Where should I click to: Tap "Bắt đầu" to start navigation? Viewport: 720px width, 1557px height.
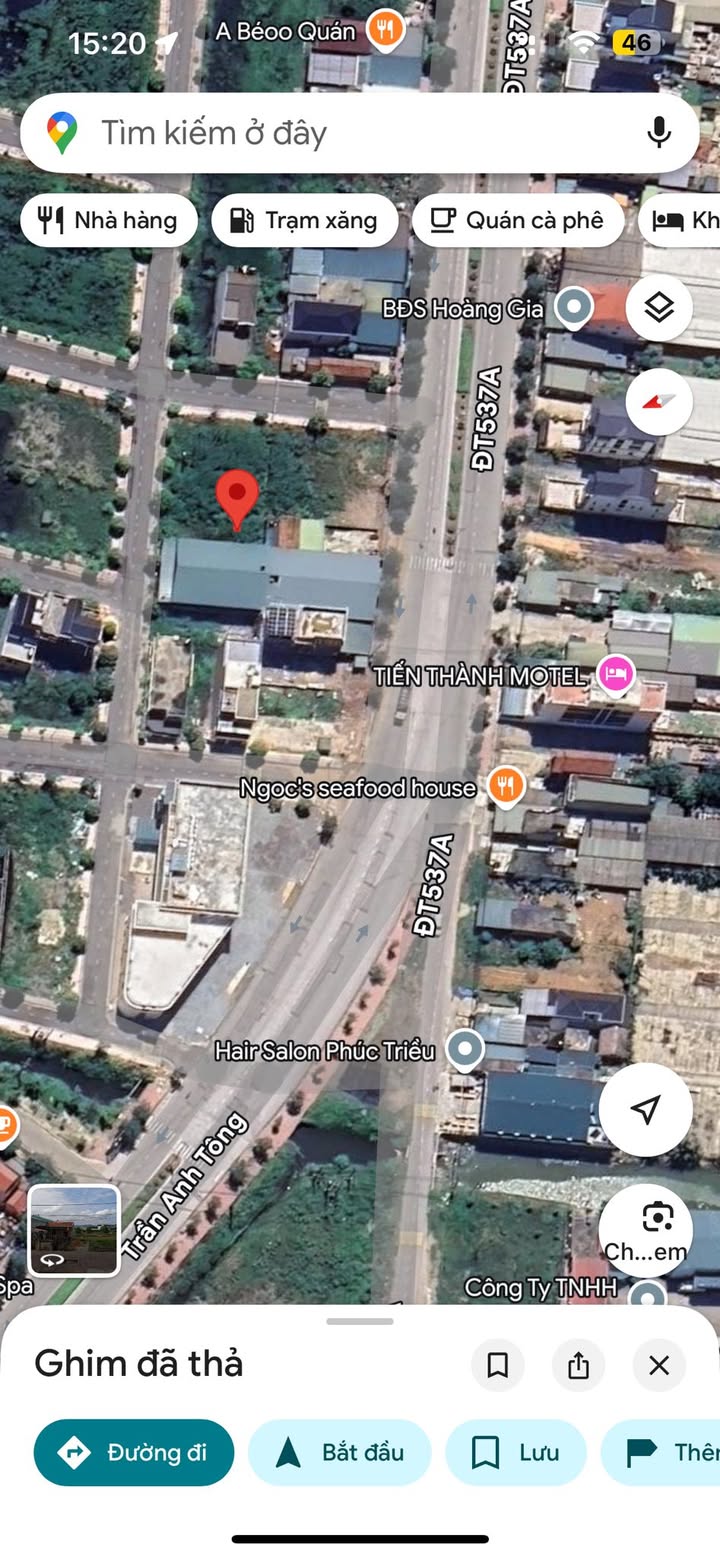[x=339, y=1452]
